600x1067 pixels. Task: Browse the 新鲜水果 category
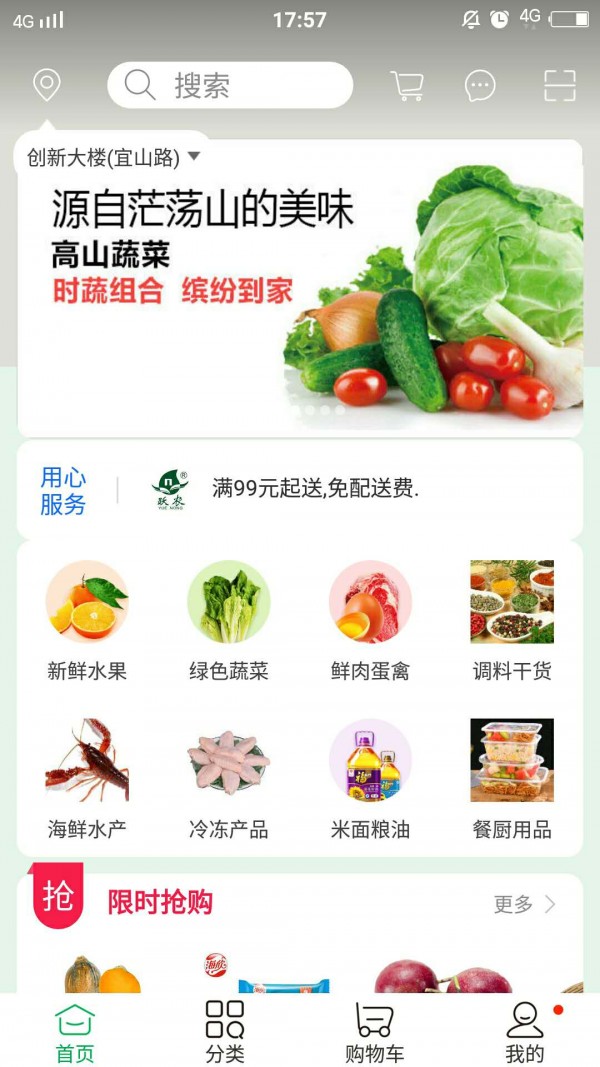87,620
